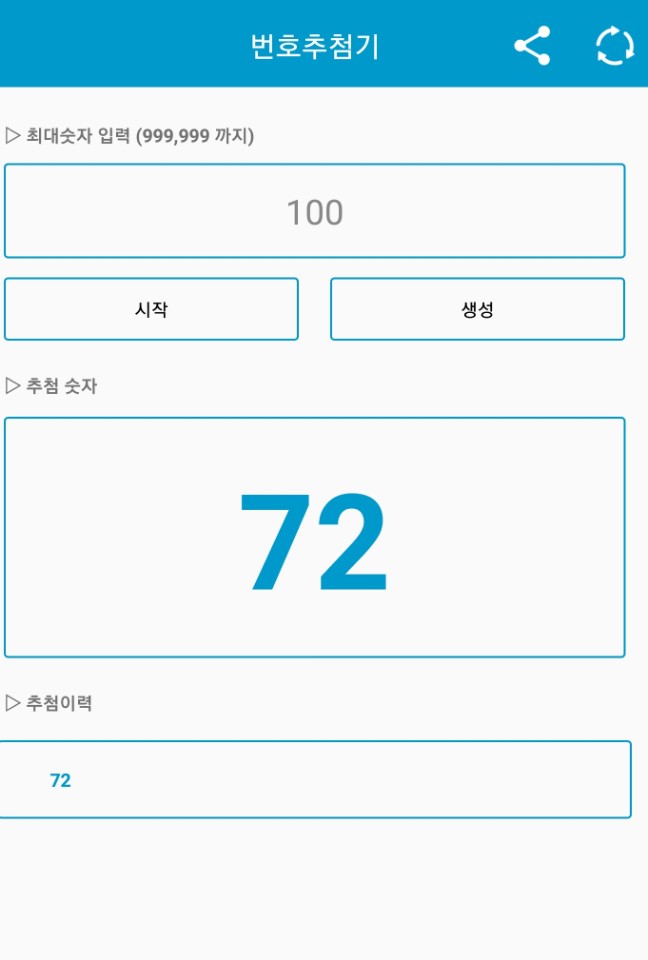
Task: Tap the 생성 (generate) button
Action: coord(477,309)
